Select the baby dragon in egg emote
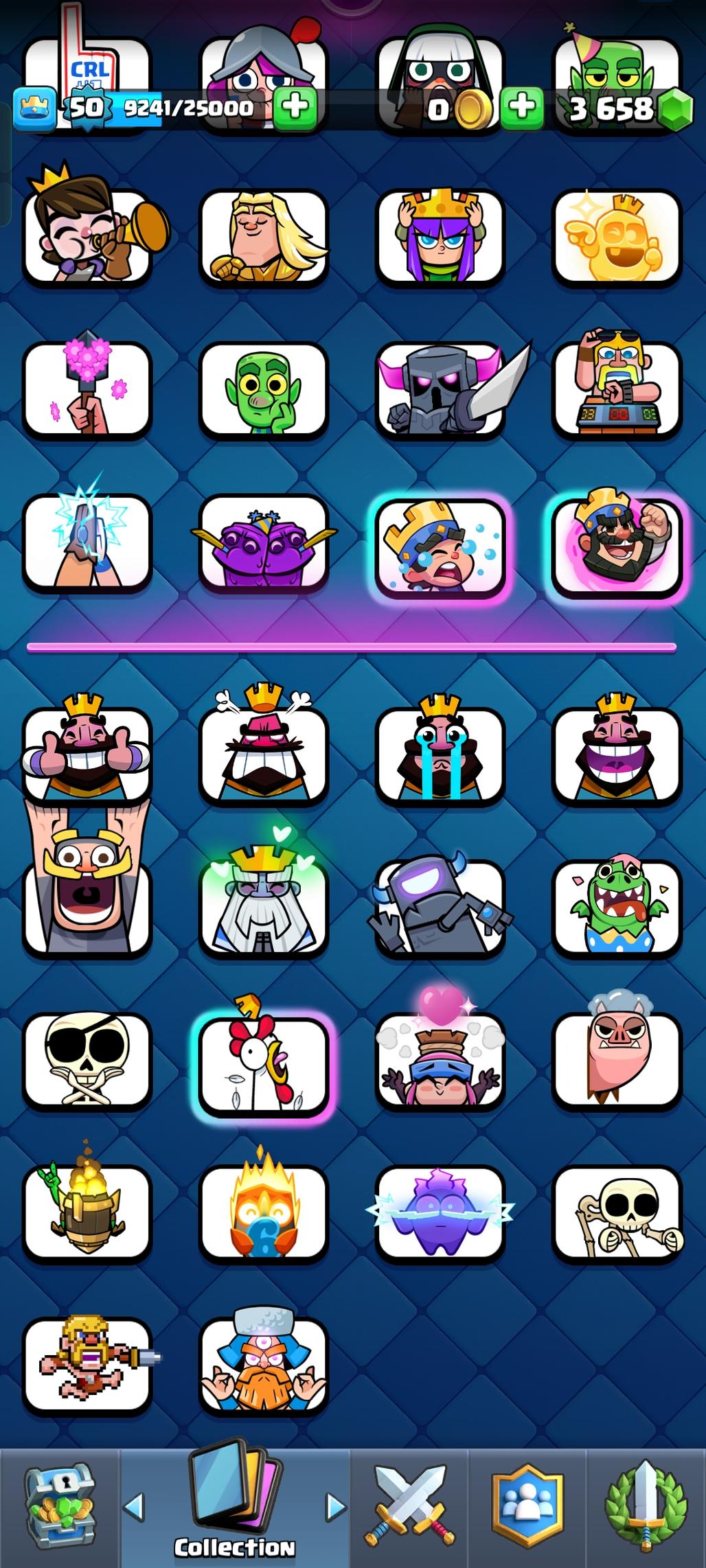The image size is (706, 1568). click(x=617, y=908)
